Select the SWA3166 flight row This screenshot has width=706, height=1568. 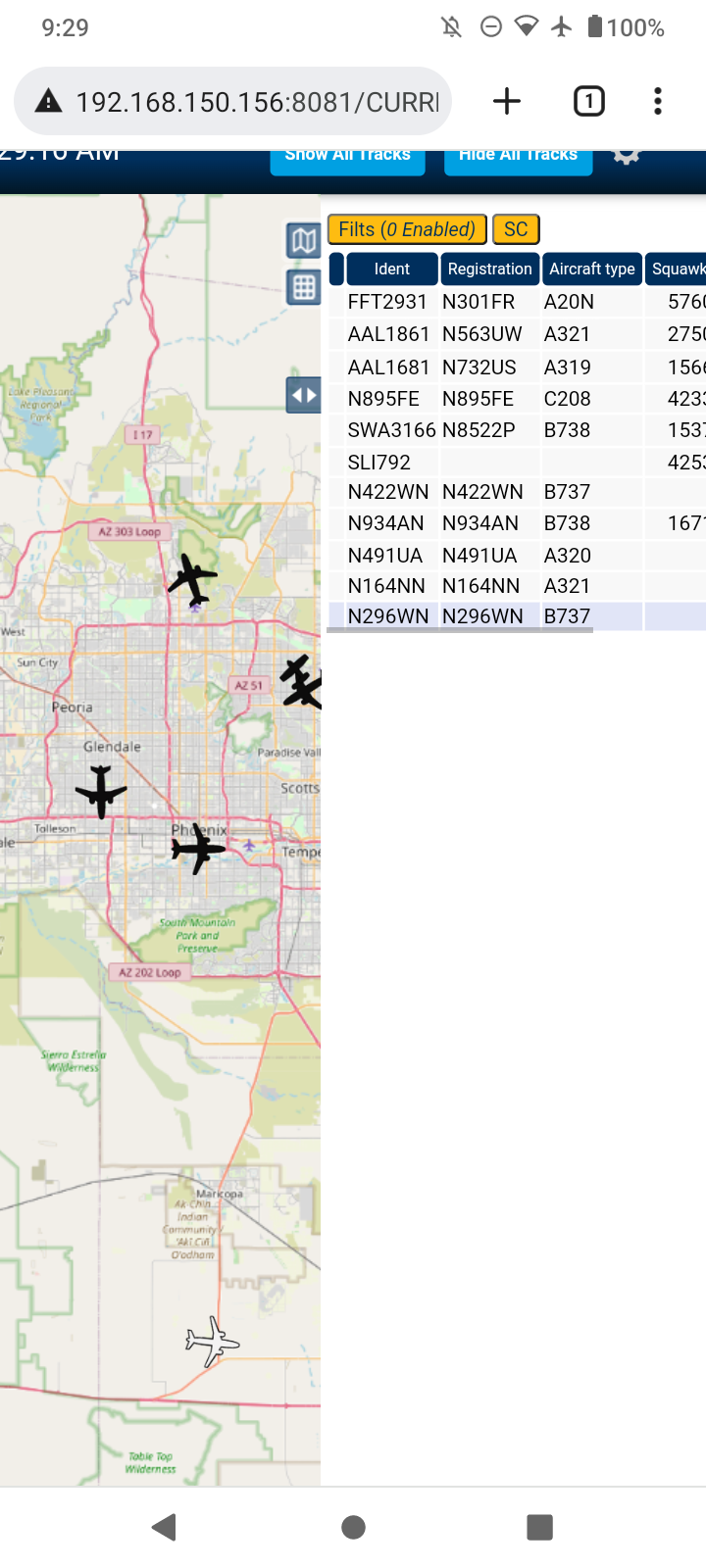[x=516, y=430]
